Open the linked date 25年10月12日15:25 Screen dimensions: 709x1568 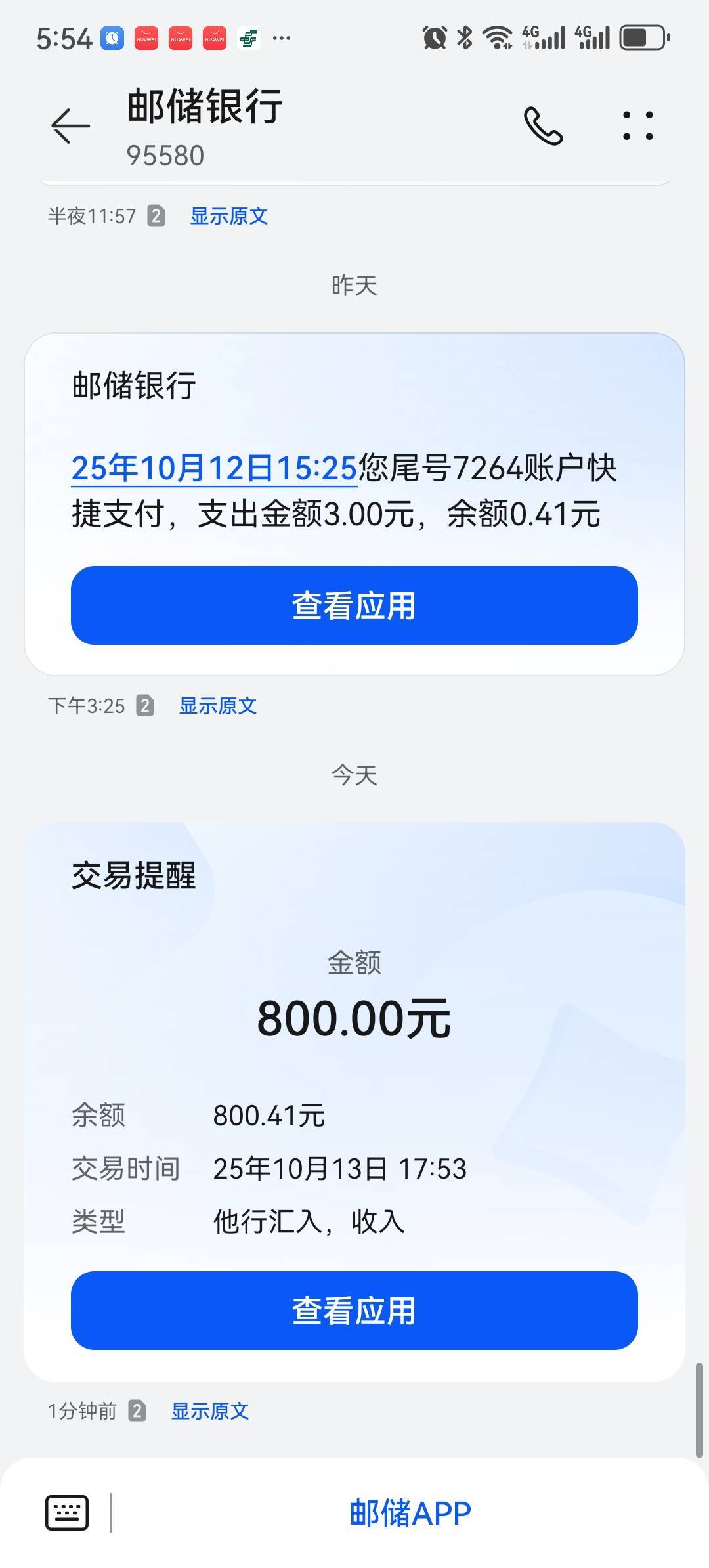pyautogui.click(x=214, y=468)
